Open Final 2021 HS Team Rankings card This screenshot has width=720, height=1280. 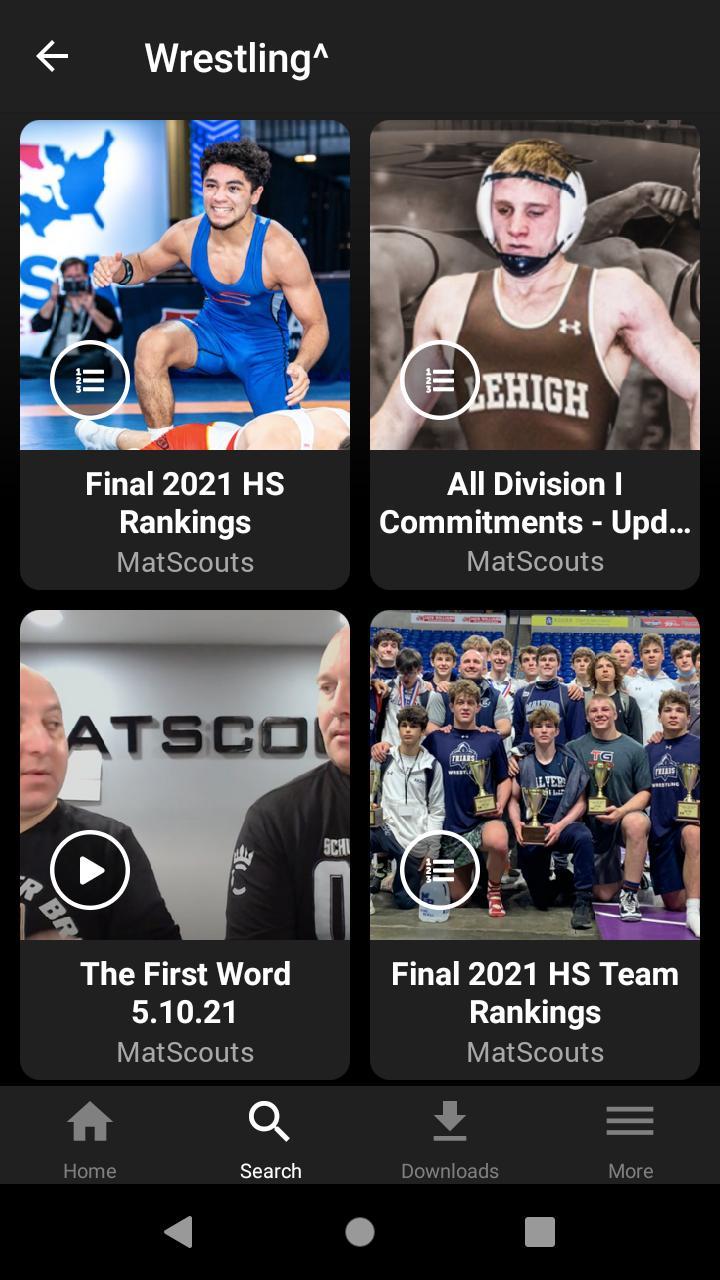pos(535,844)
